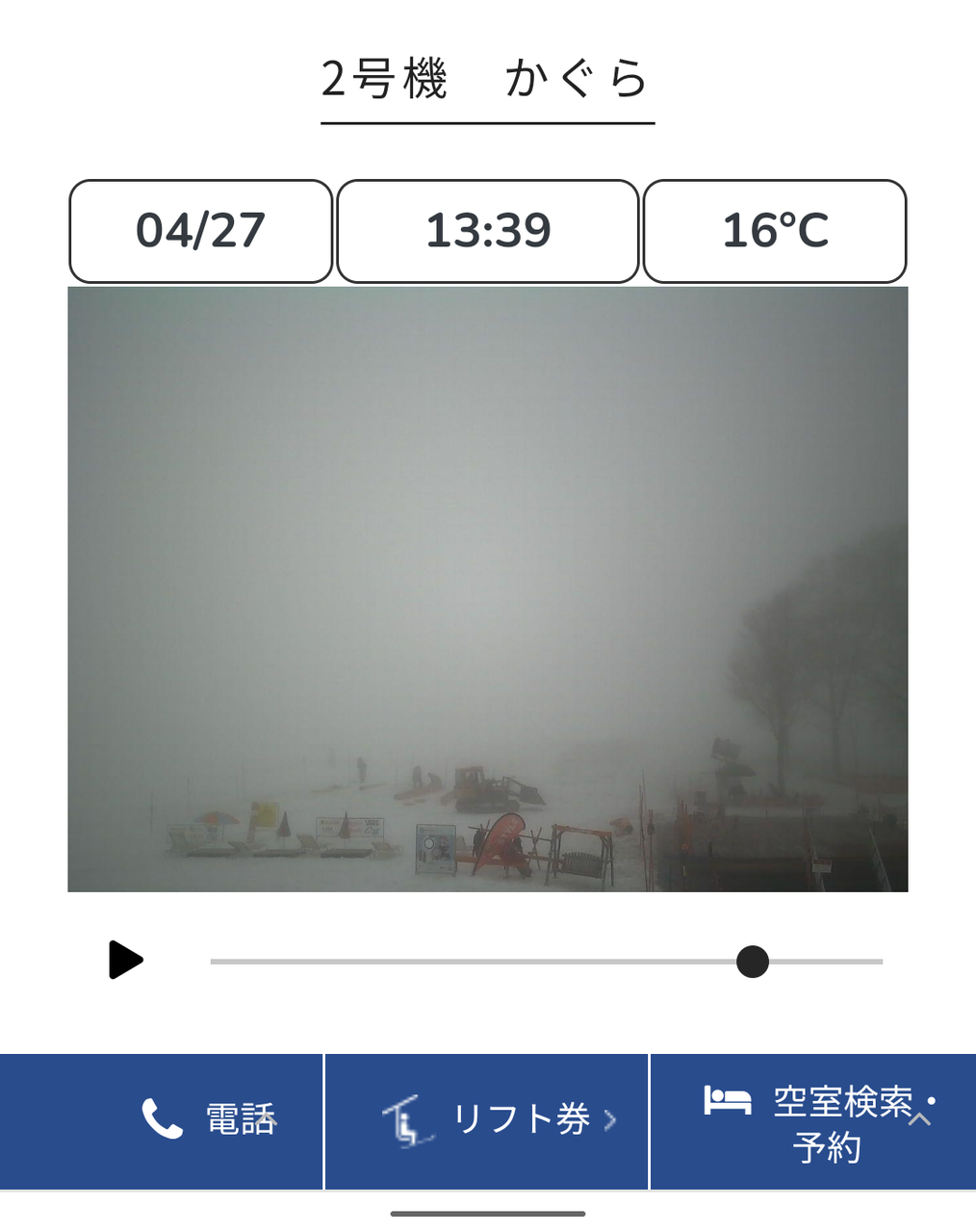Viewport: 976px width, 1232px height.
Task: Open 空室検索・予約 room reservation
Action: click(x=813, y=1121)
